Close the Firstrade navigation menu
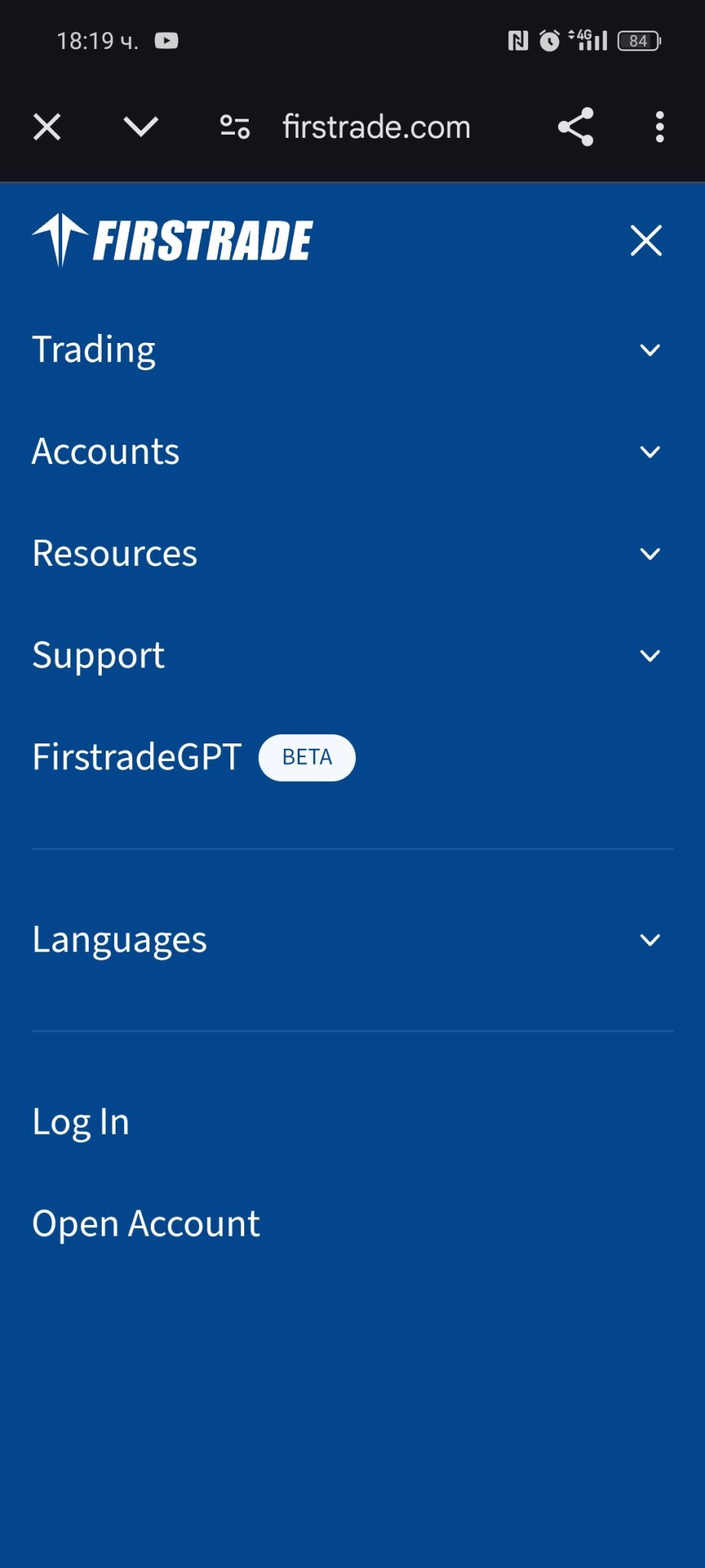Viewport: 705px width, 1568px height. click(645, 240)
